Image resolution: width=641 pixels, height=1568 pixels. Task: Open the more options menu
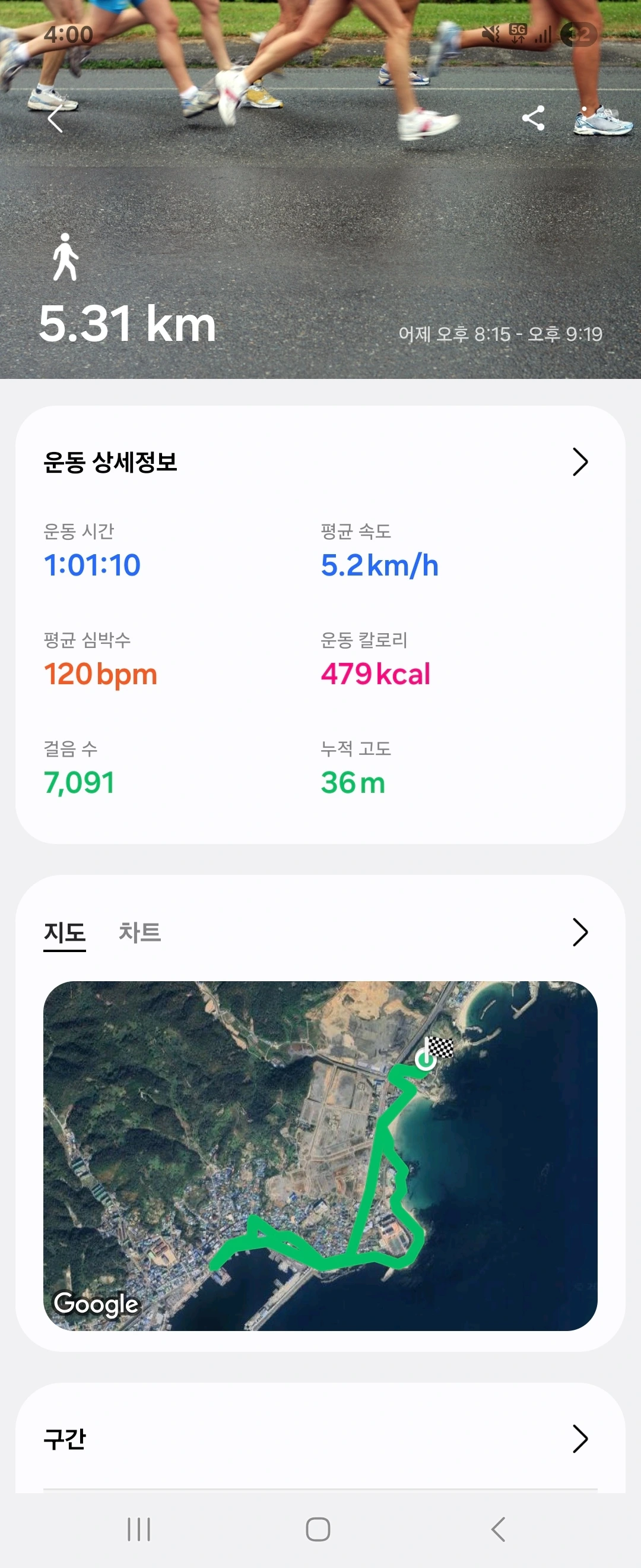click(585, 118)
